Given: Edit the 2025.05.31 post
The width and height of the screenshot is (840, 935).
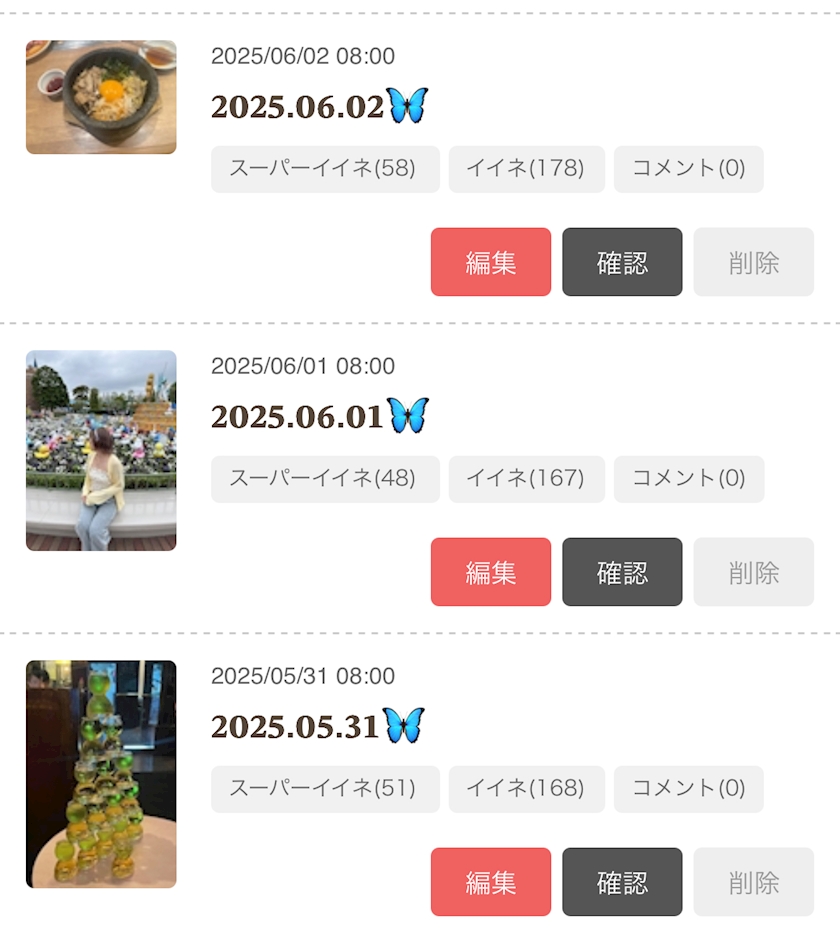Looking at the screenshot, I should tap(490, 882).
